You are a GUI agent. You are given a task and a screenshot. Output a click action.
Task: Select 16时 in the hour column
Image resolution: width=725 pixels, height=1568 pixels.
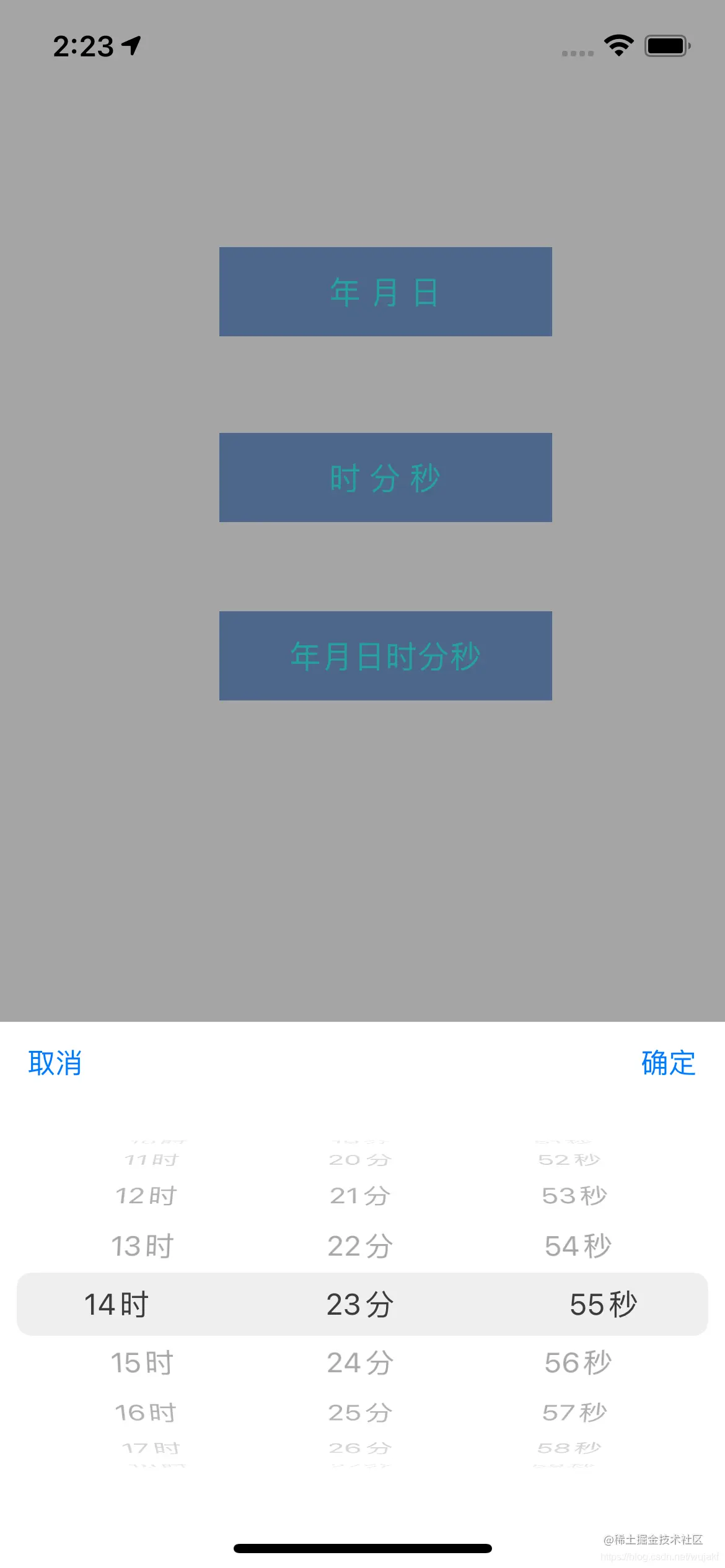coord(146,1413)
